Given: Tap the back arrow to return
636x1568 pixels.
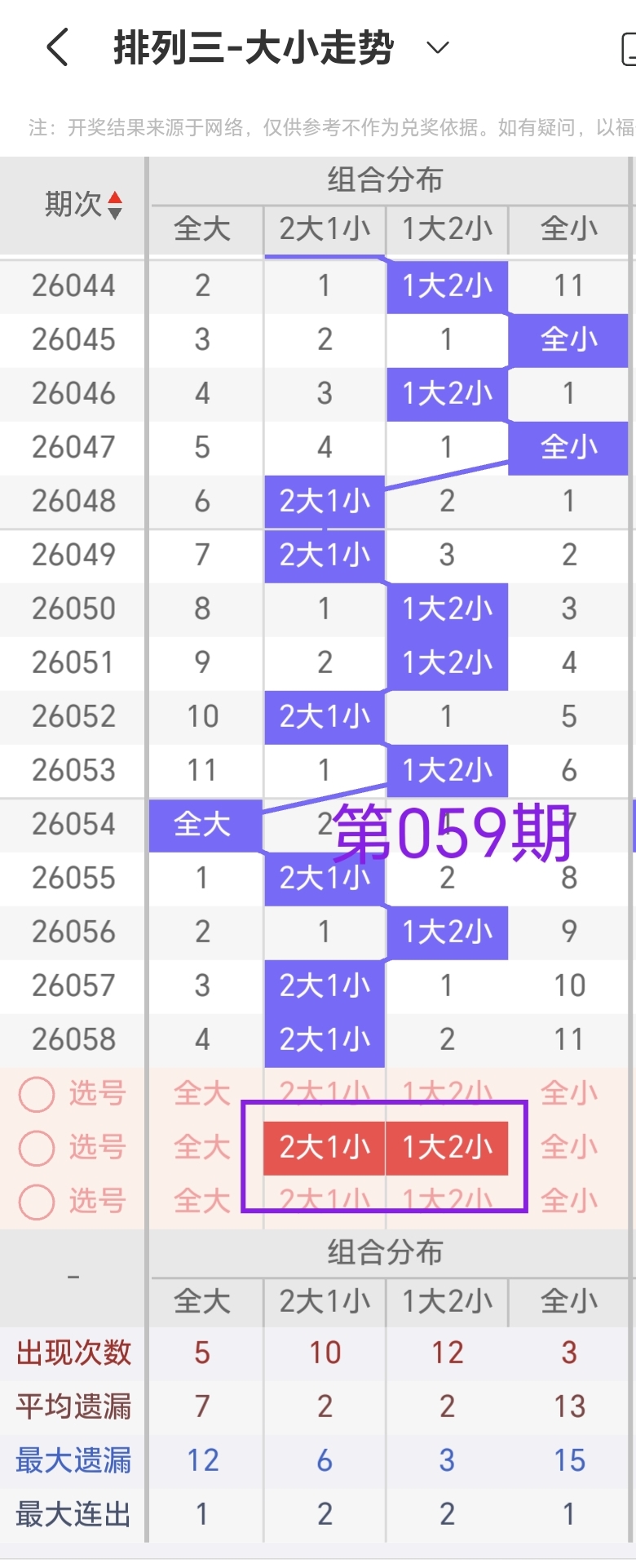Looking at the screenshot, I should pyautogui.click(x=55, y=47).
